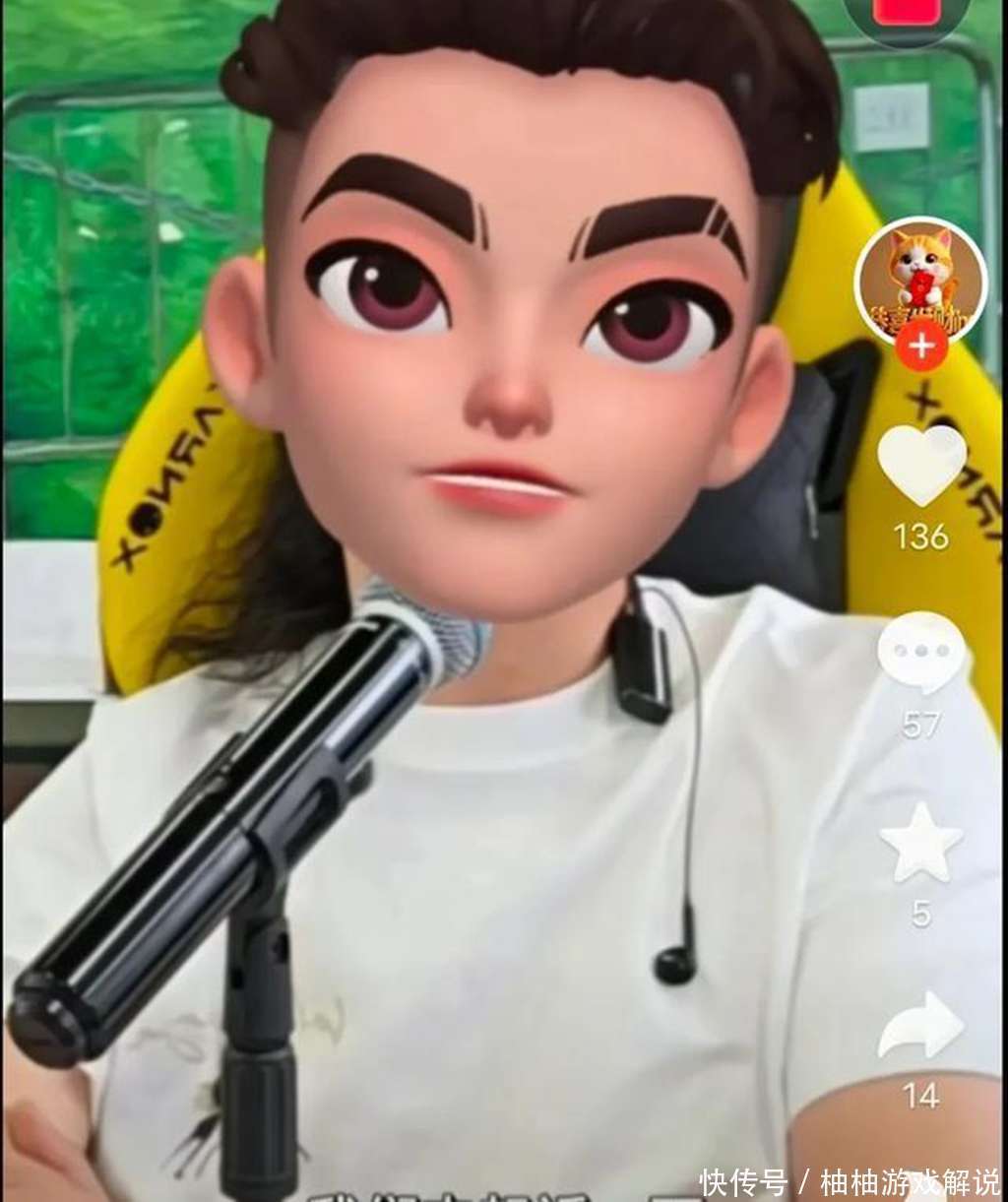Open the comments bubble showing 57
The image size is (1008, 1202).
tap(920, 652)
